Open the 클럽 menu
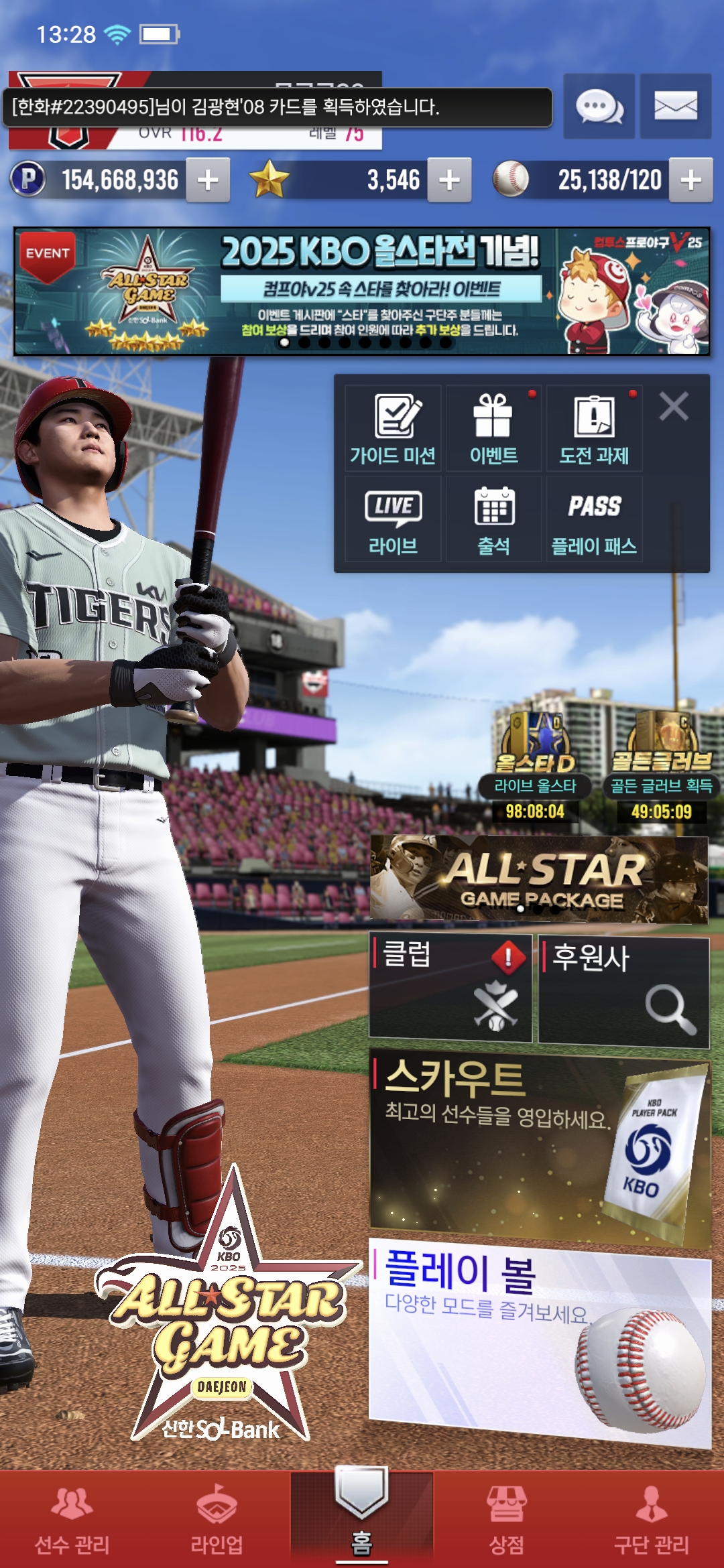The image size is (724, 1568). tap(450, 988)
